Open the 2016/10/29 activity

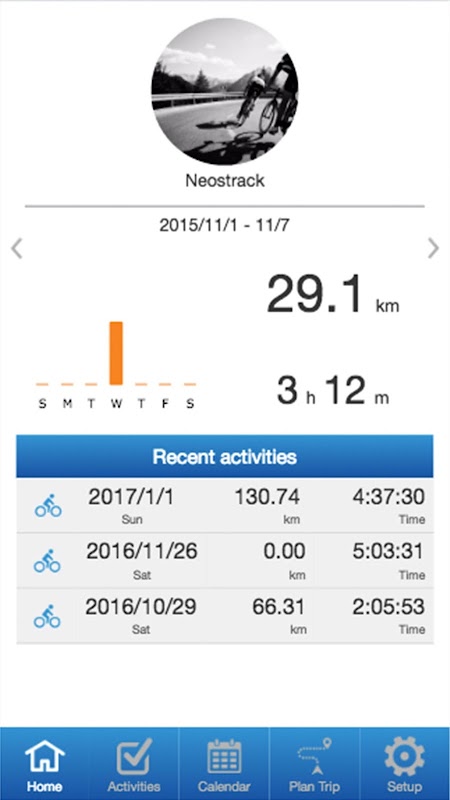pyautogui.click(x=225, y=615)
